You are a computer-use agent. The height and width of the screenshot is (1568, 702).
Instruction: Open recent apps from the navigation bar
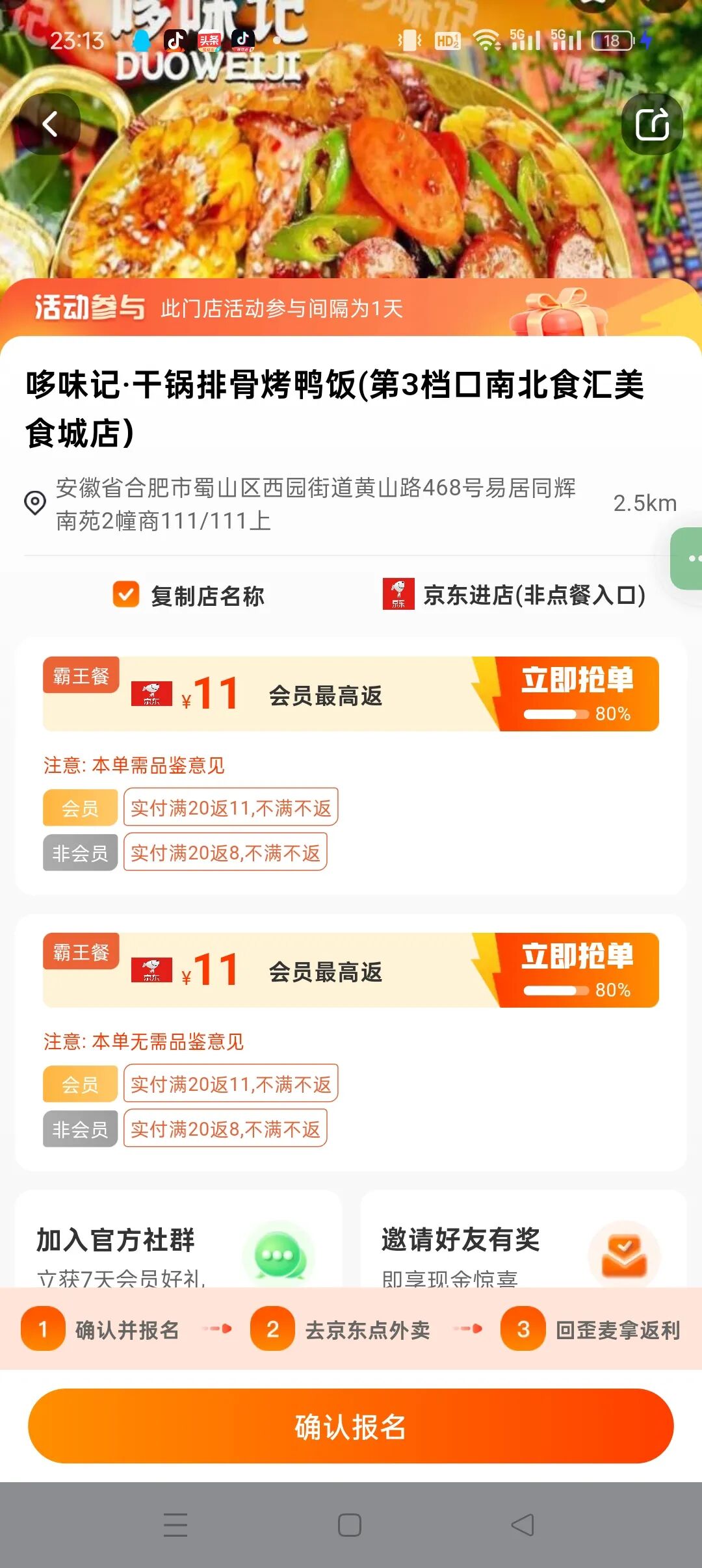pyautogui.click(x=175, y=1524)
